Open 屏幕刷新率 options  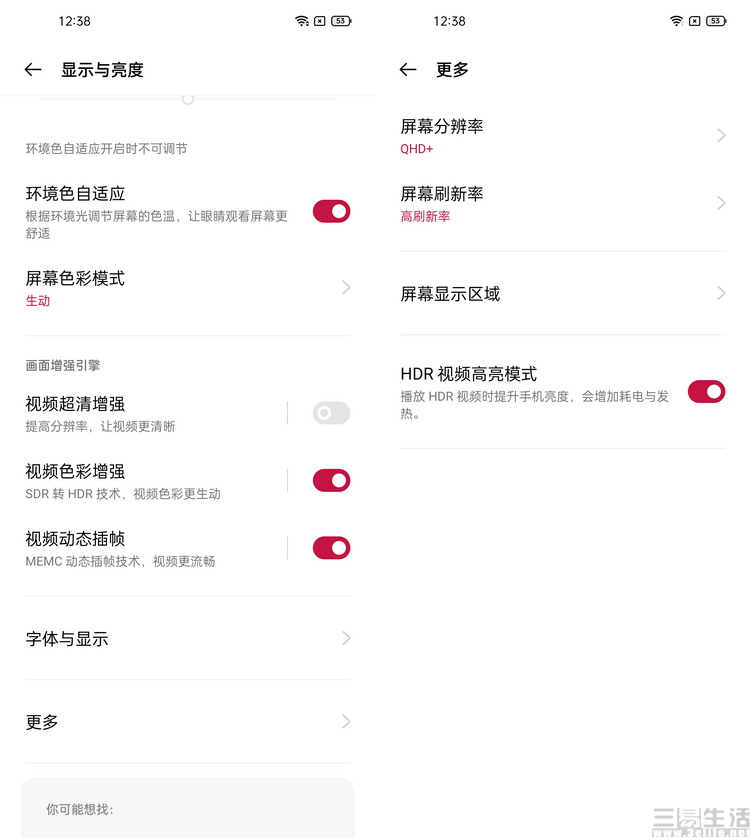coord(562,203)
